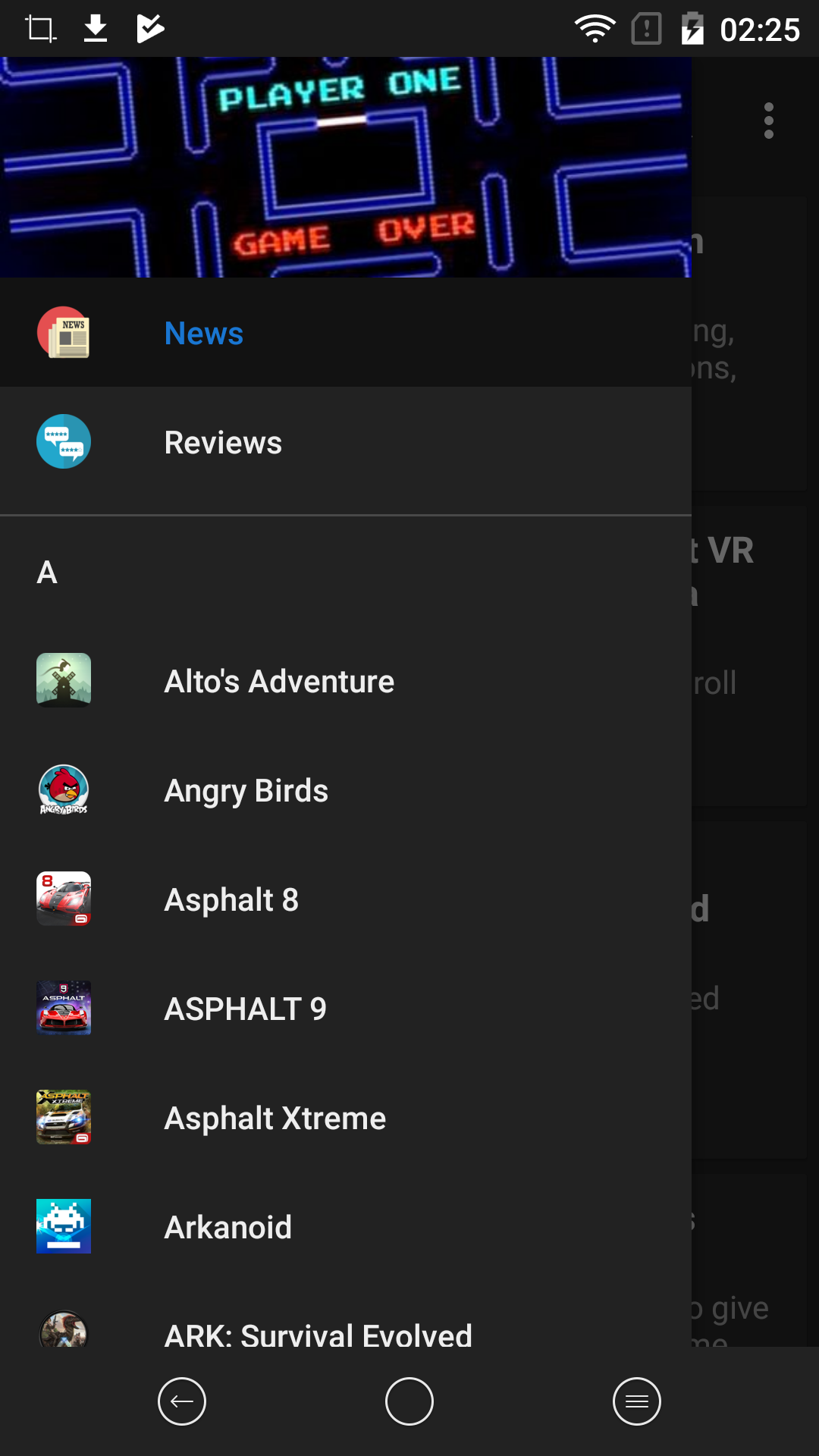Open Arkanoid from the drawer
The height and width of the screenshot is (1456, 819).
click(346, 1227)
